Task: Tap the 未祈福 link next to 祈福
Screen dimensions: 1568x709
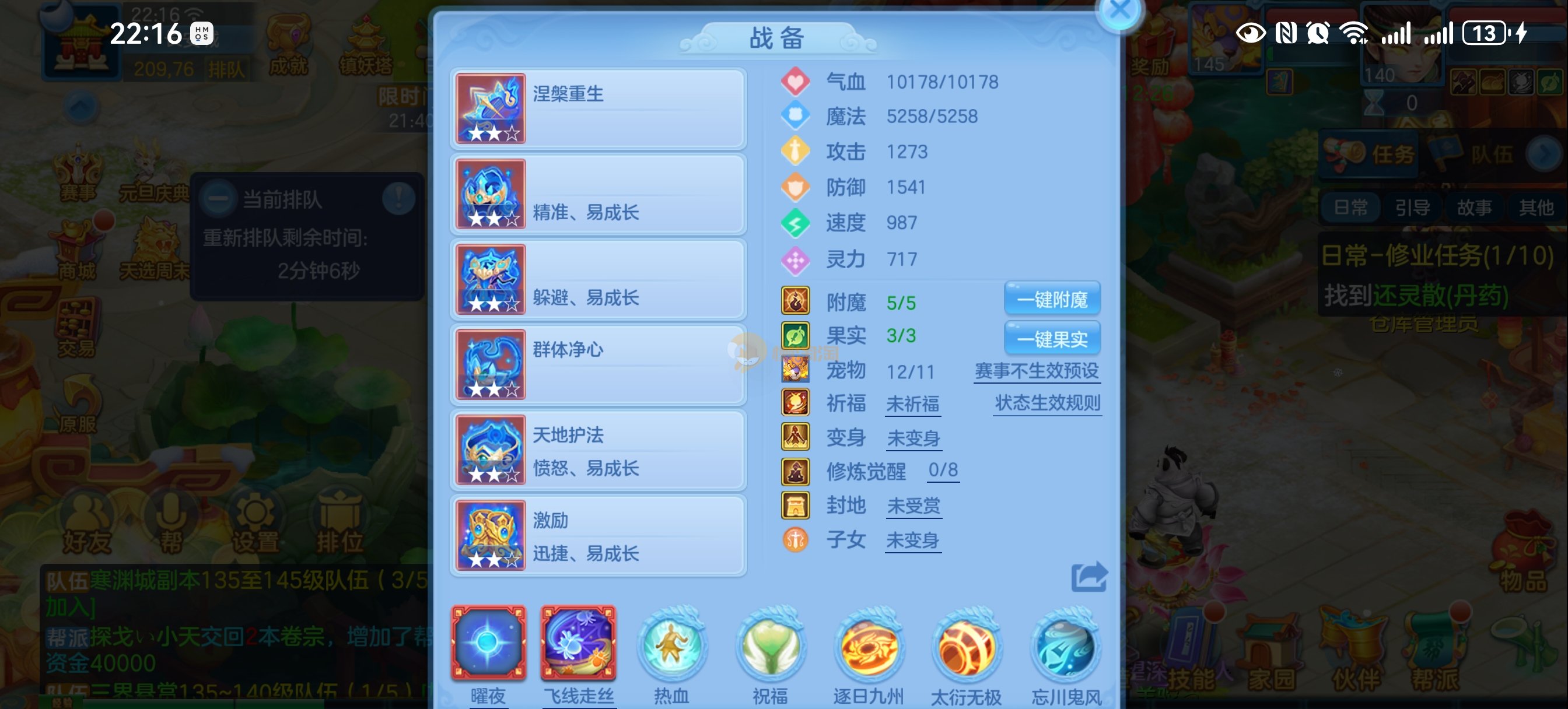Action: pos(912,404)
